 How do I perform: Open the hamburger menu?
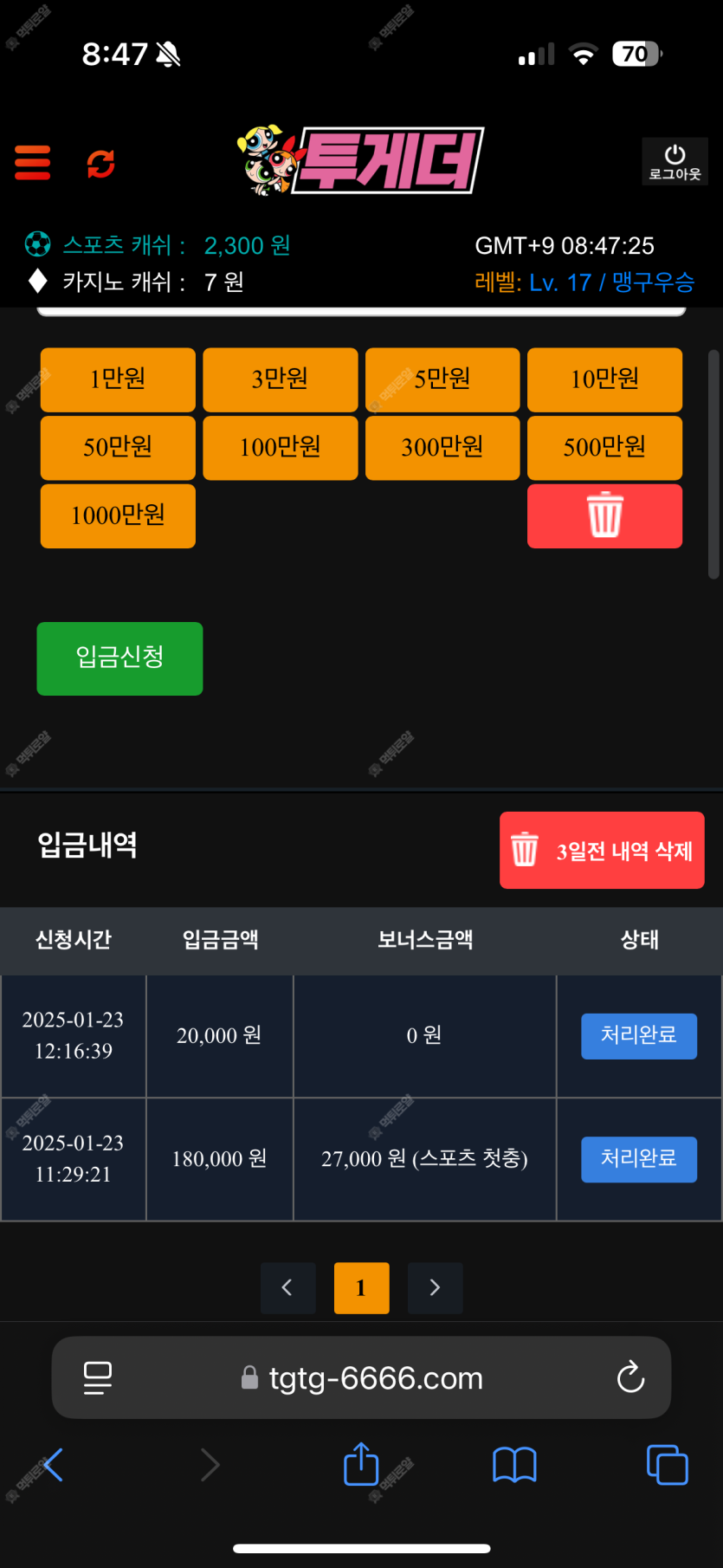(x=33, y=163)
